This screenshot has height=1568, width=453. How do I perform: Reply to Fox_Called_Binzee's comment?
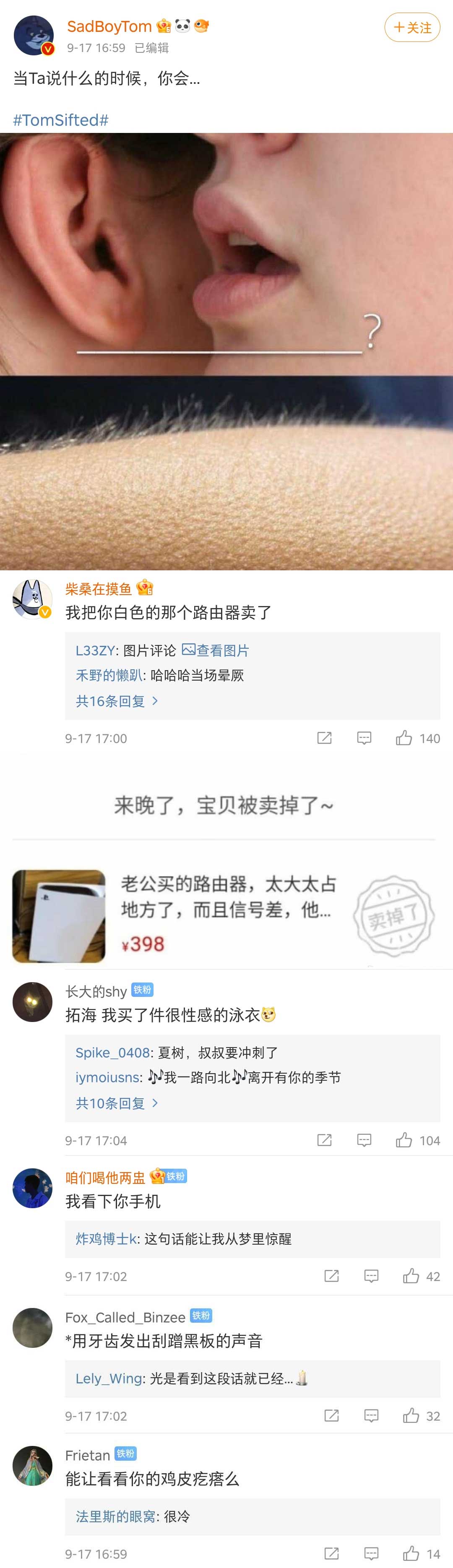pos(371,1415)
